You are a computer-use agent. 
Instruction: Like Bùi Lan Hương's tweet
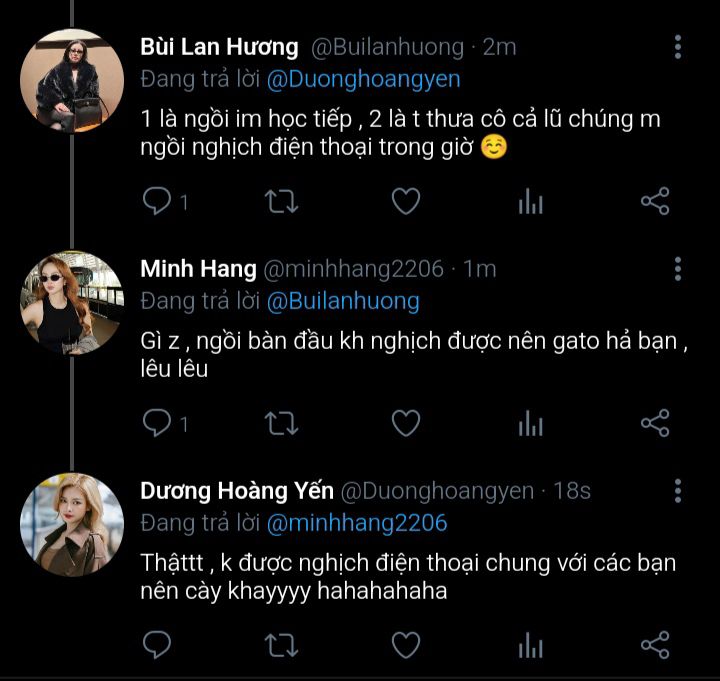tap(405, 202)
